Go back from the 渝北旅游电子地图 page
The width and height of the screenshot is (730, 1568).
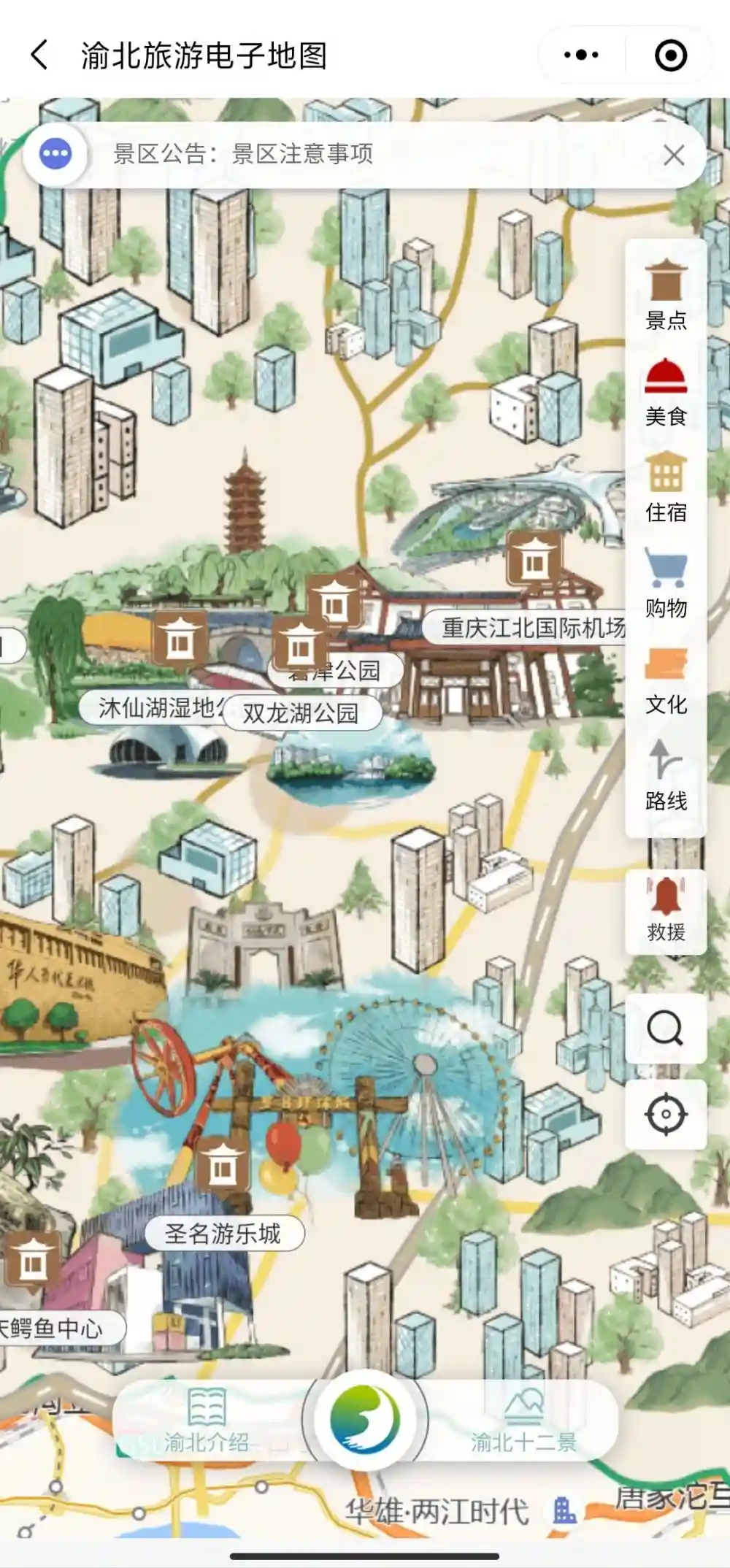click(40, 55)
